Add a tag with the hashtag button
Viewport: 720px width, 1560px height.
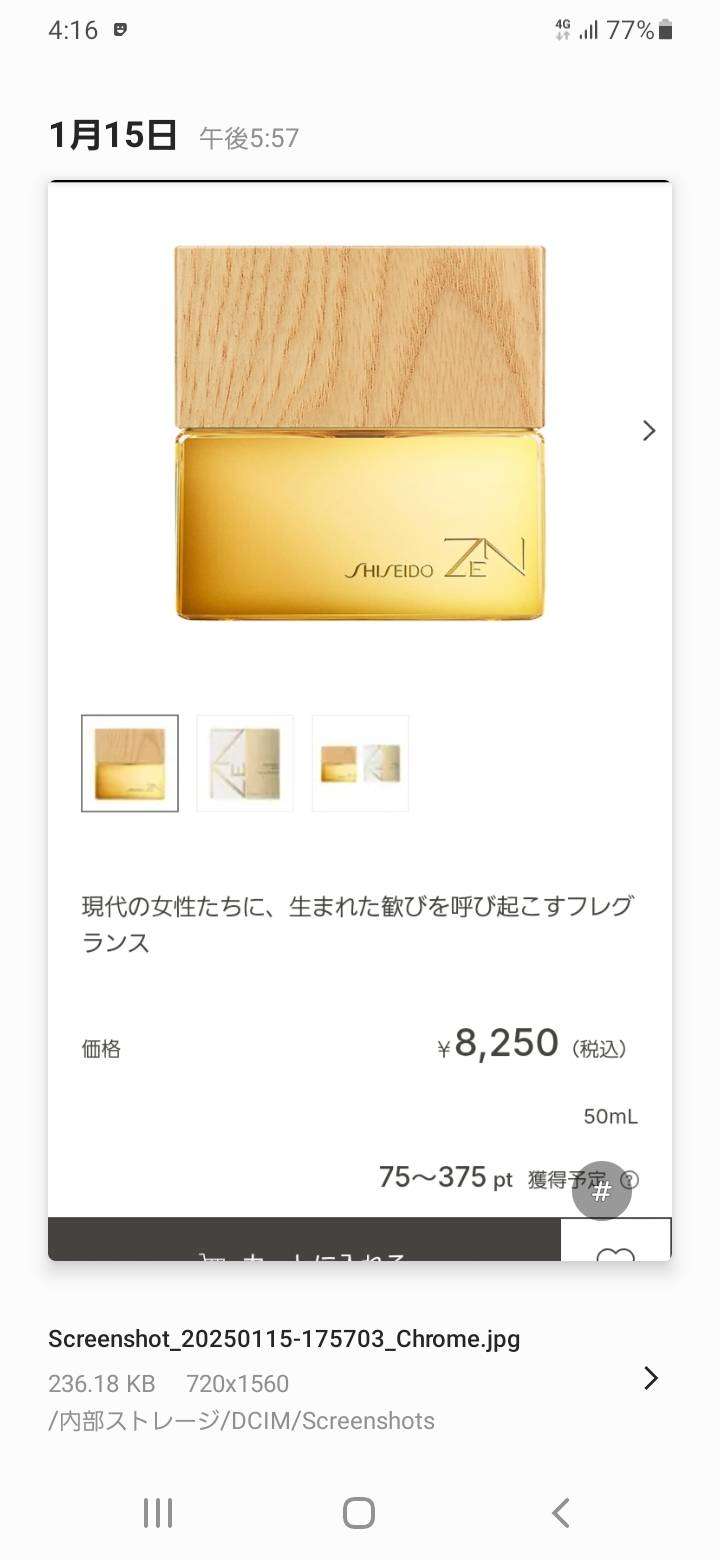click(x=601, y=1191)
